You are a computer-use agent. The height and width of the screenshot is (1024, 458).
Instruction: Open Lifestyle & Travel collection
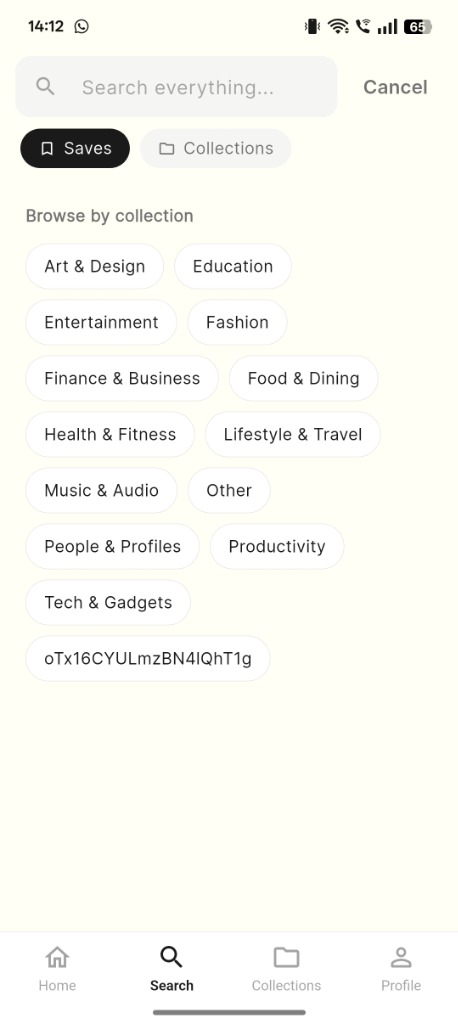click(293, 434)
